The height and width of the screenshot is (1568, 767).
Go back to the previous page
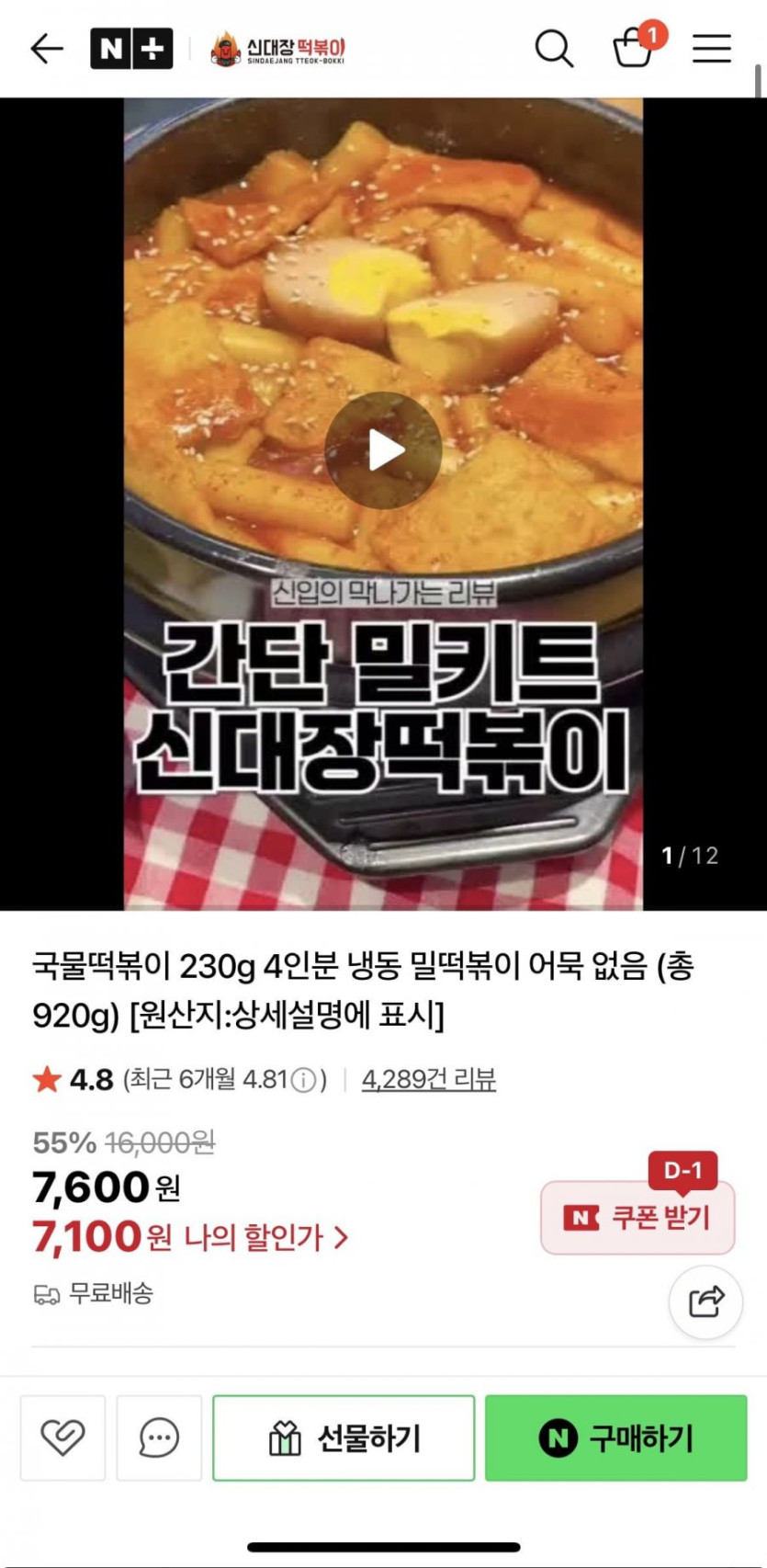pos(46,49)
